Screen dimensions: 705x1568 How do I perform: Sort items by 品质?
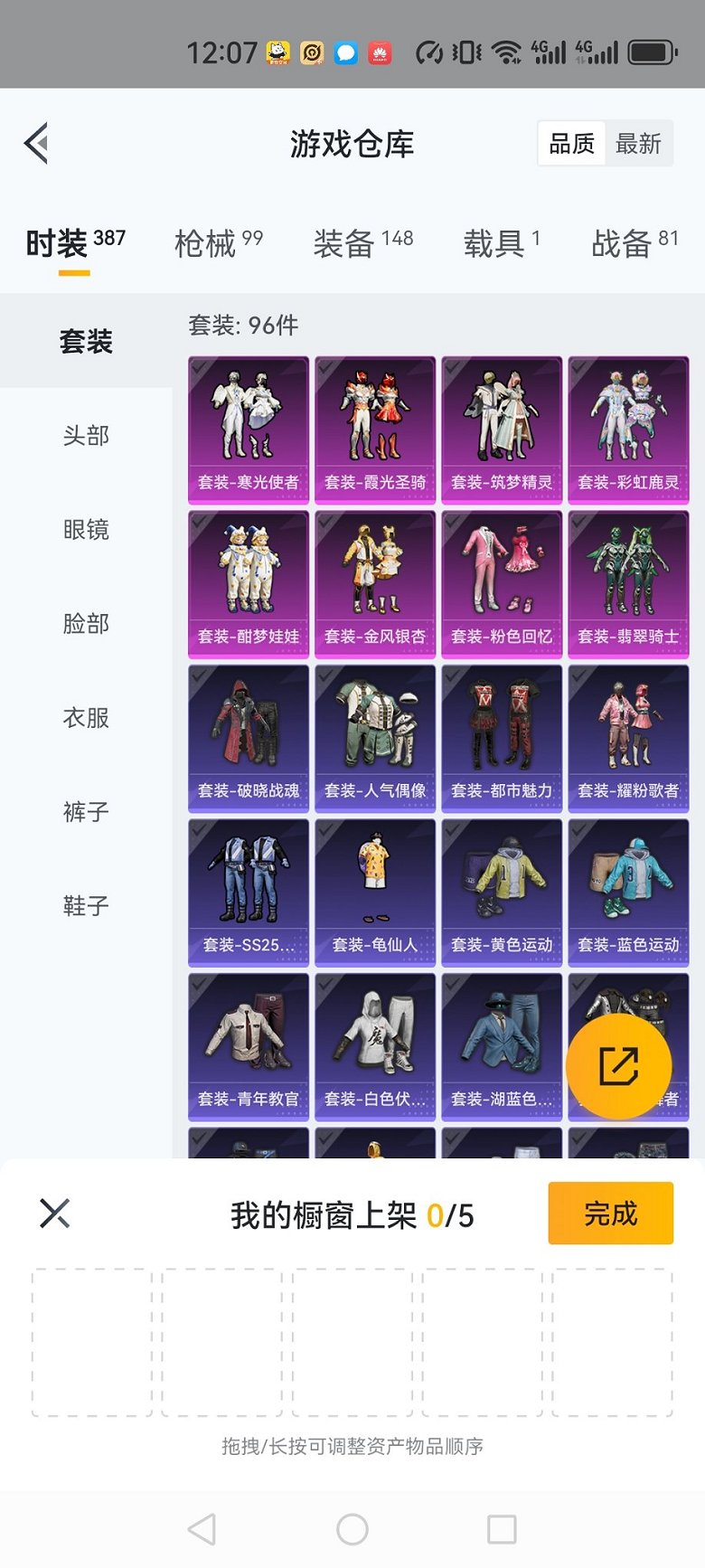571,144
